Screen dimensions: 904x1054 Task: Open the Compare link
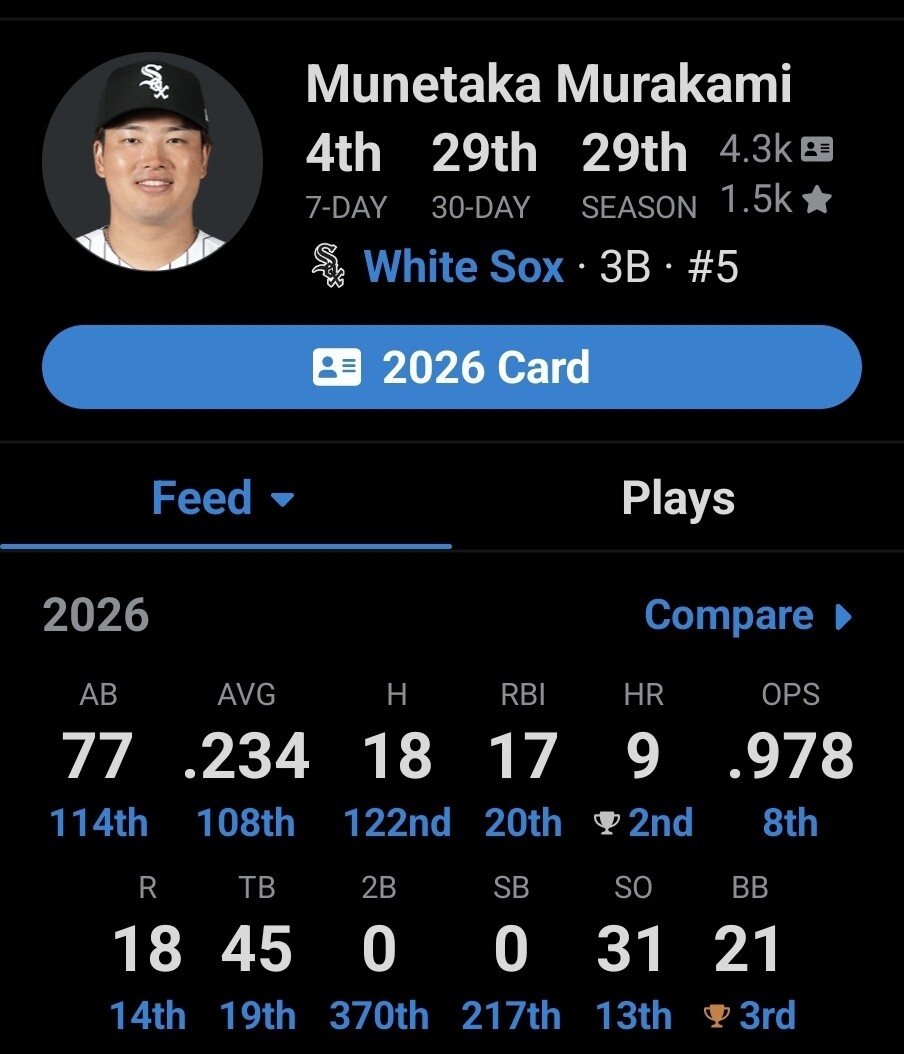pyautogui.click(x=749, y=615)
